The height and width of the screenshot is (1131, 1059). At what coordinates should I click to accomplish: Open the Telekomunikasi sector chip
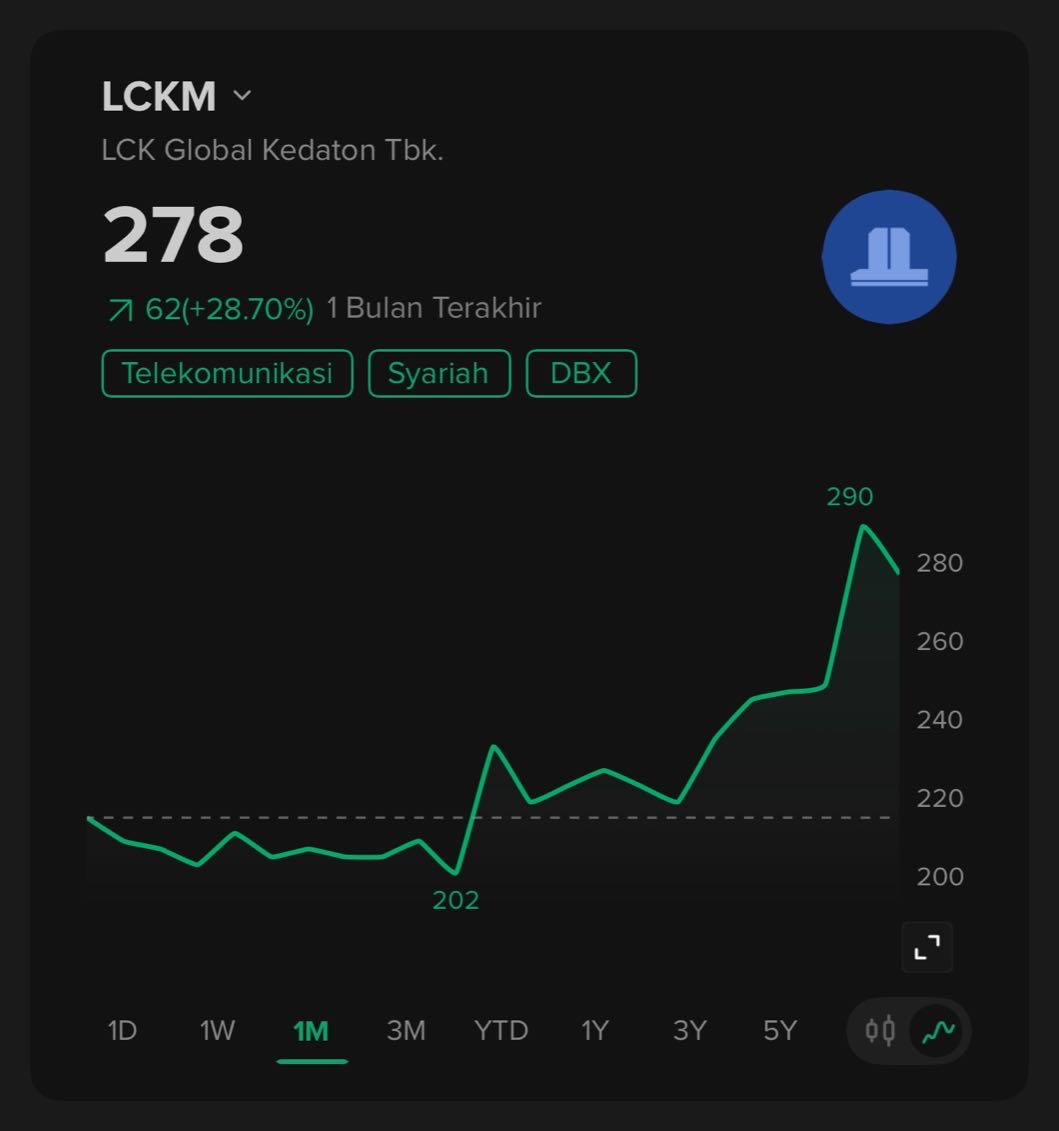227,373
